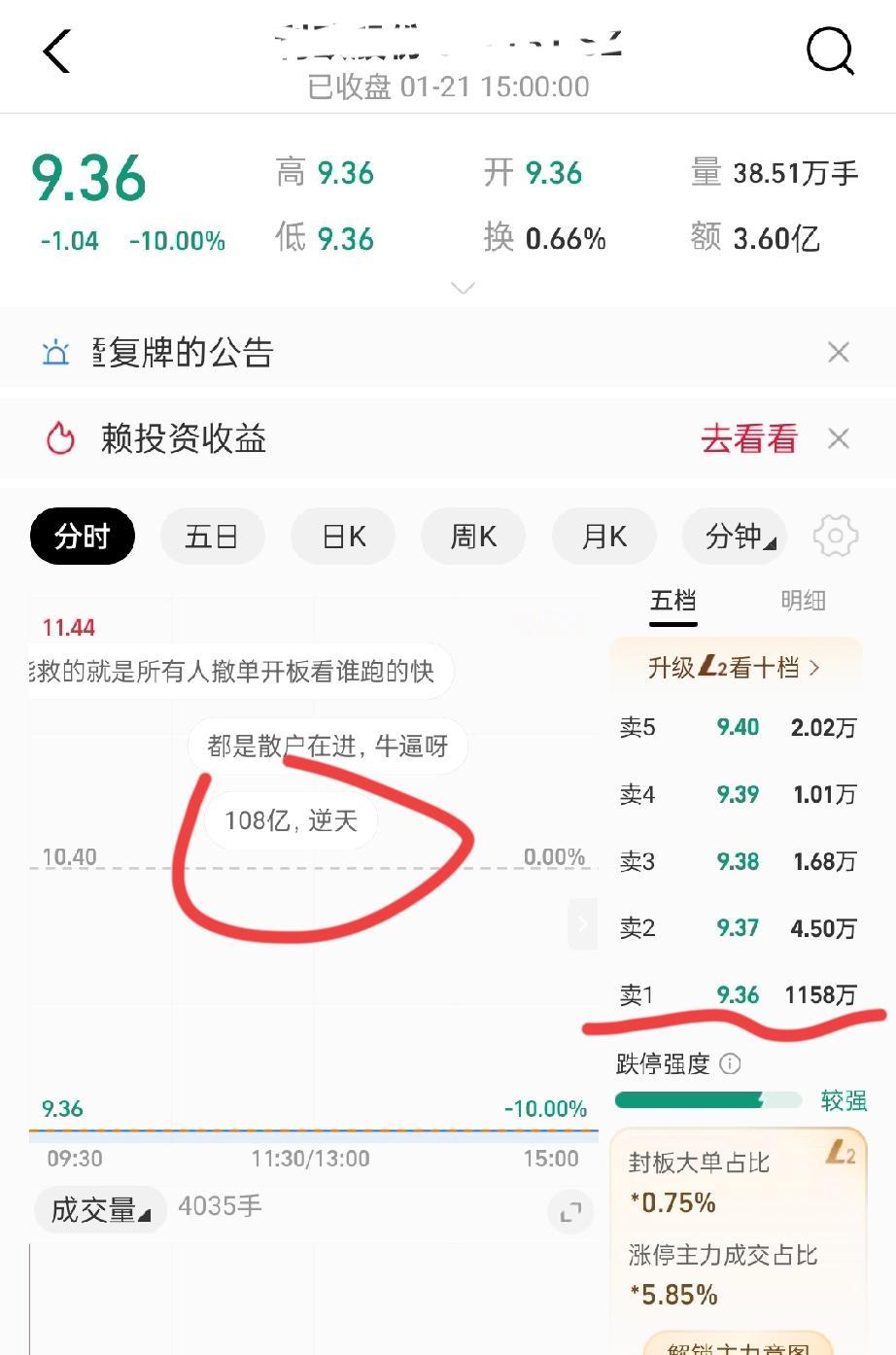Tap the right arrow overlay on the chart
The width and height of the screenshot is (896, 1355).
(x=582, y=924)
